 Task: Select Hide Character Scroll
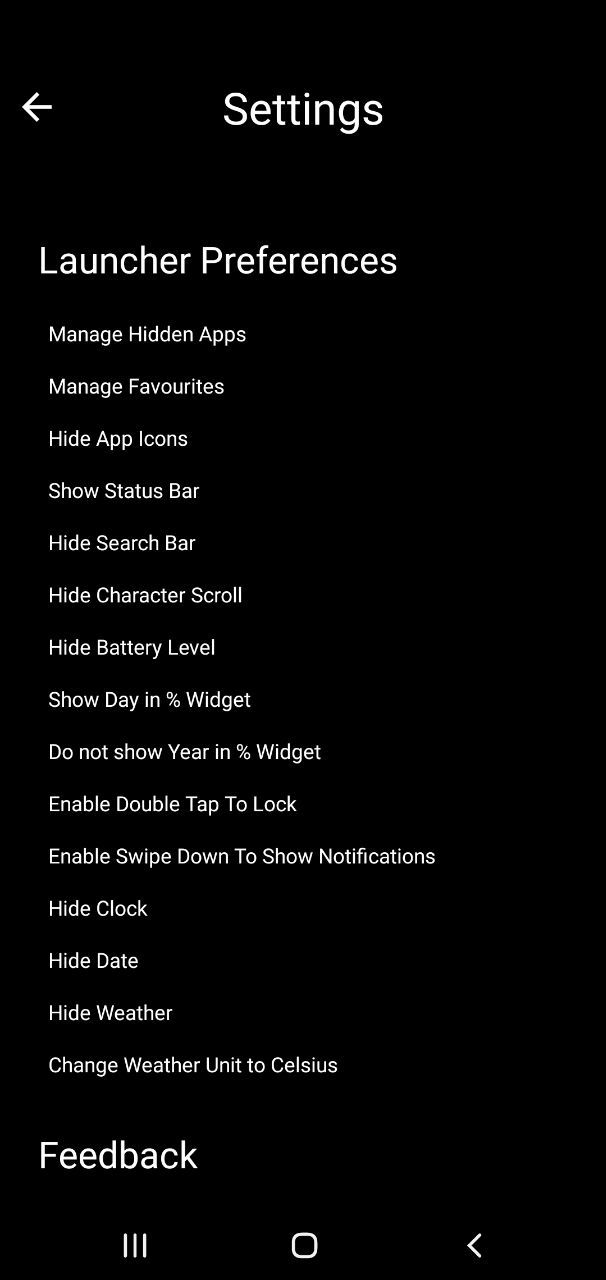(x=145, y=595)
